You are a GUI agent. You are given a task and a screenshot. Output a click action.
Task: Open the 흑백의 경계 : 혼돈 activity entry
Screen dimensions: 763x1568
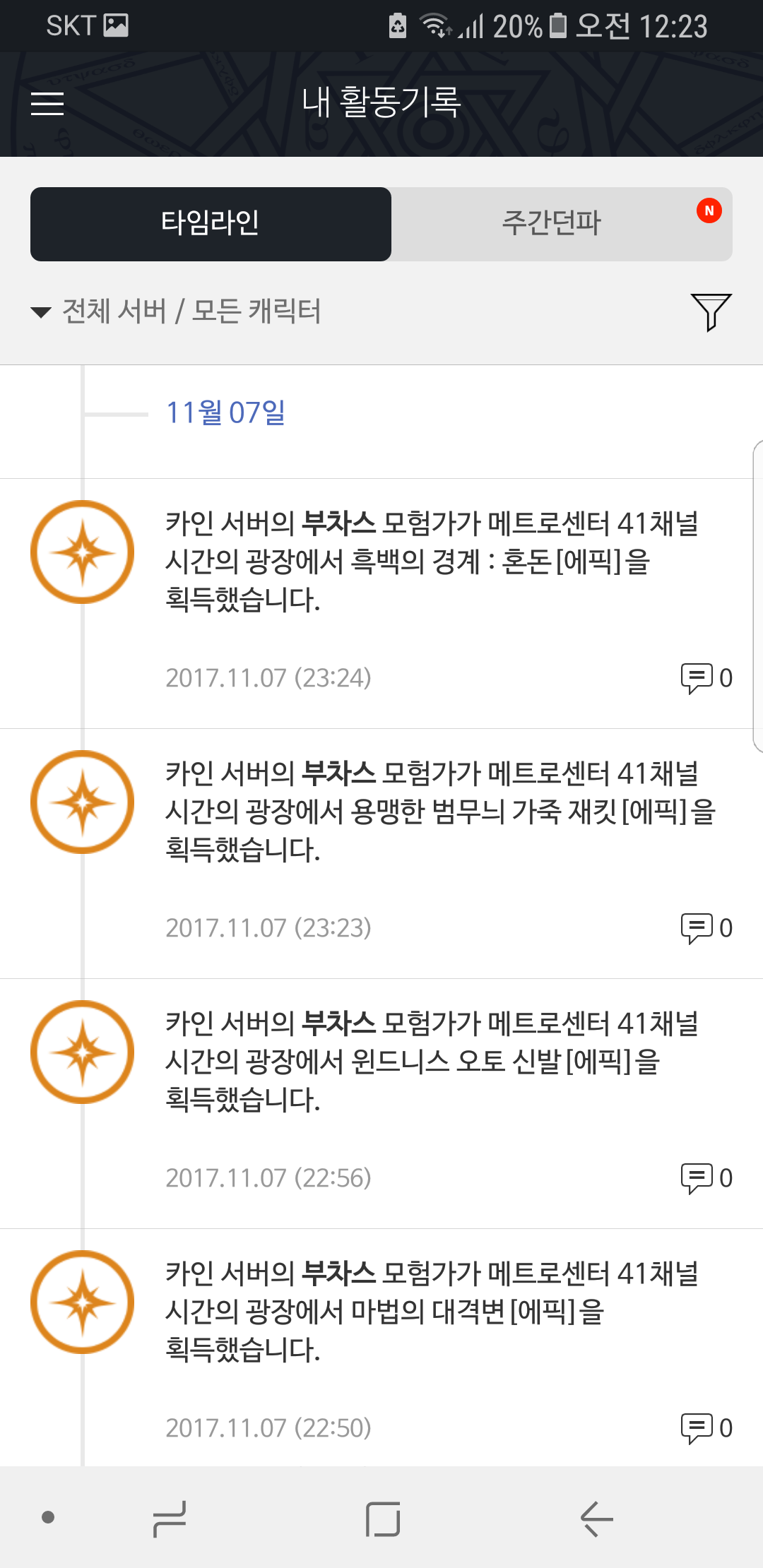tap(431, 562)
